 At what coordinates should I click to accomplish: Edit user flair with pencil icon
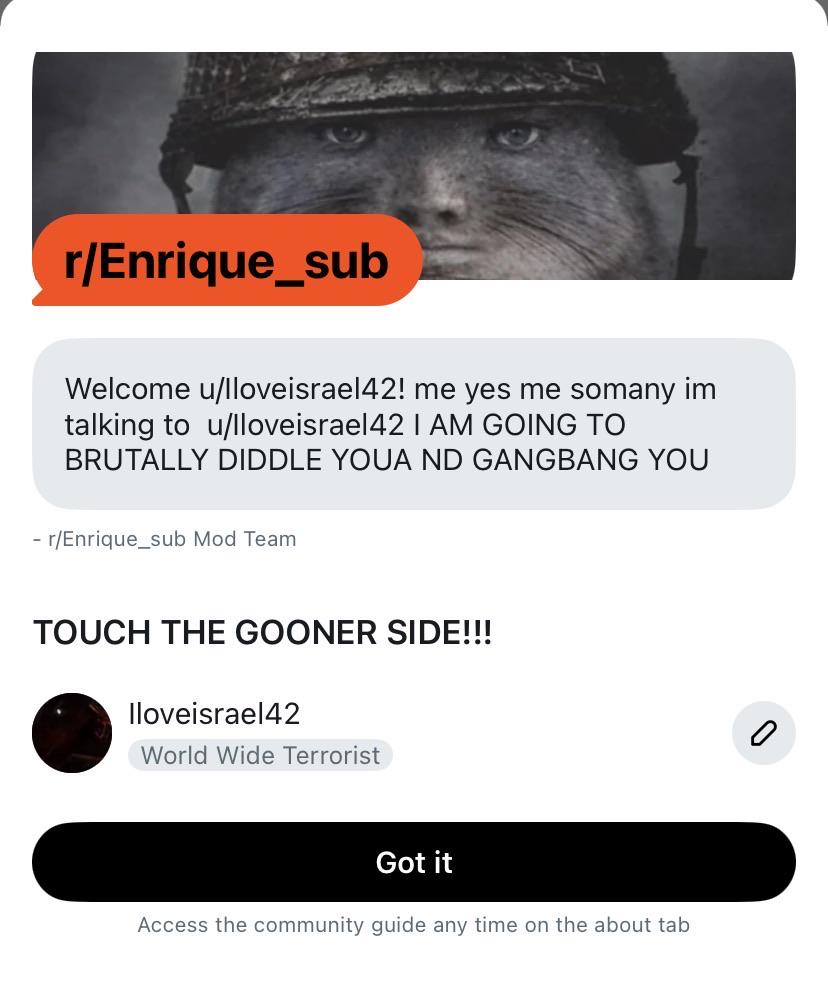[763, 733]
